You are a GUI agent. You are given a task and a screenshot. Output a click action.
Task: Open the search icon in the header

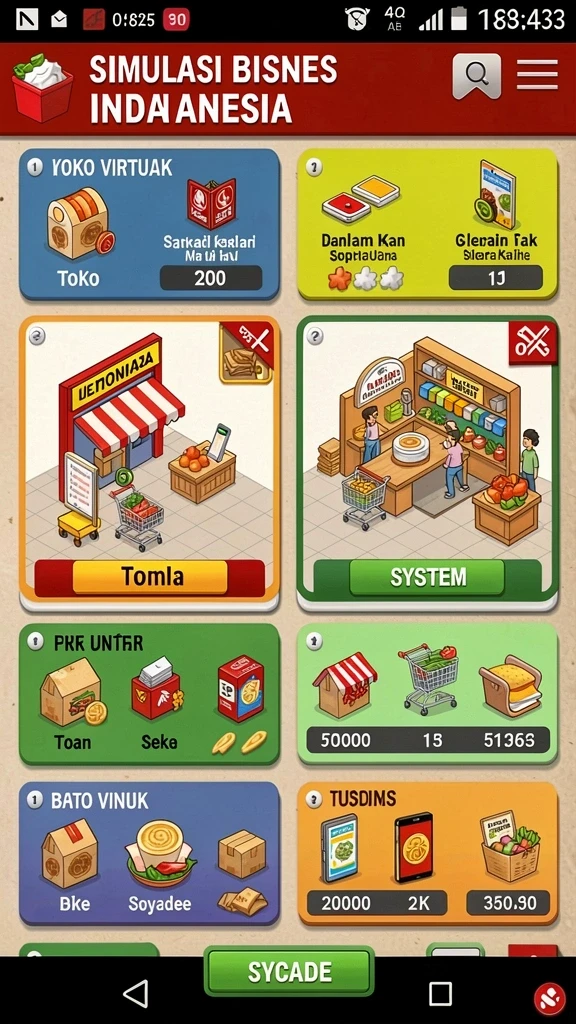click(477, 76)
